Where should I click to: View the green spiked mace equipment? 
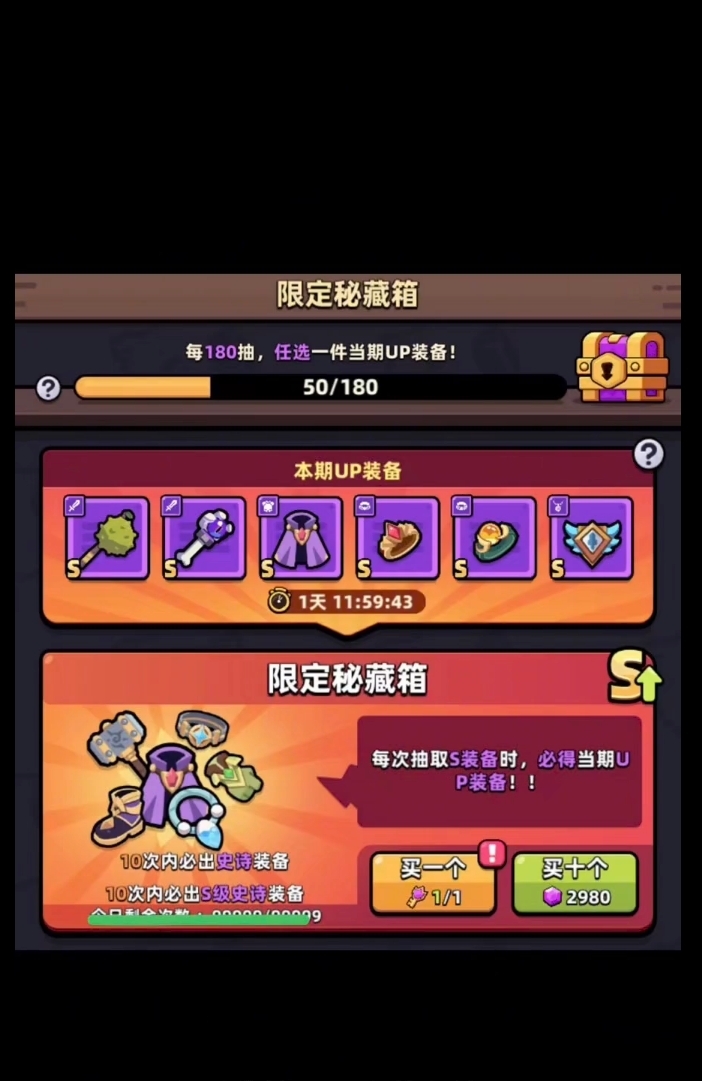coord(107,538)
